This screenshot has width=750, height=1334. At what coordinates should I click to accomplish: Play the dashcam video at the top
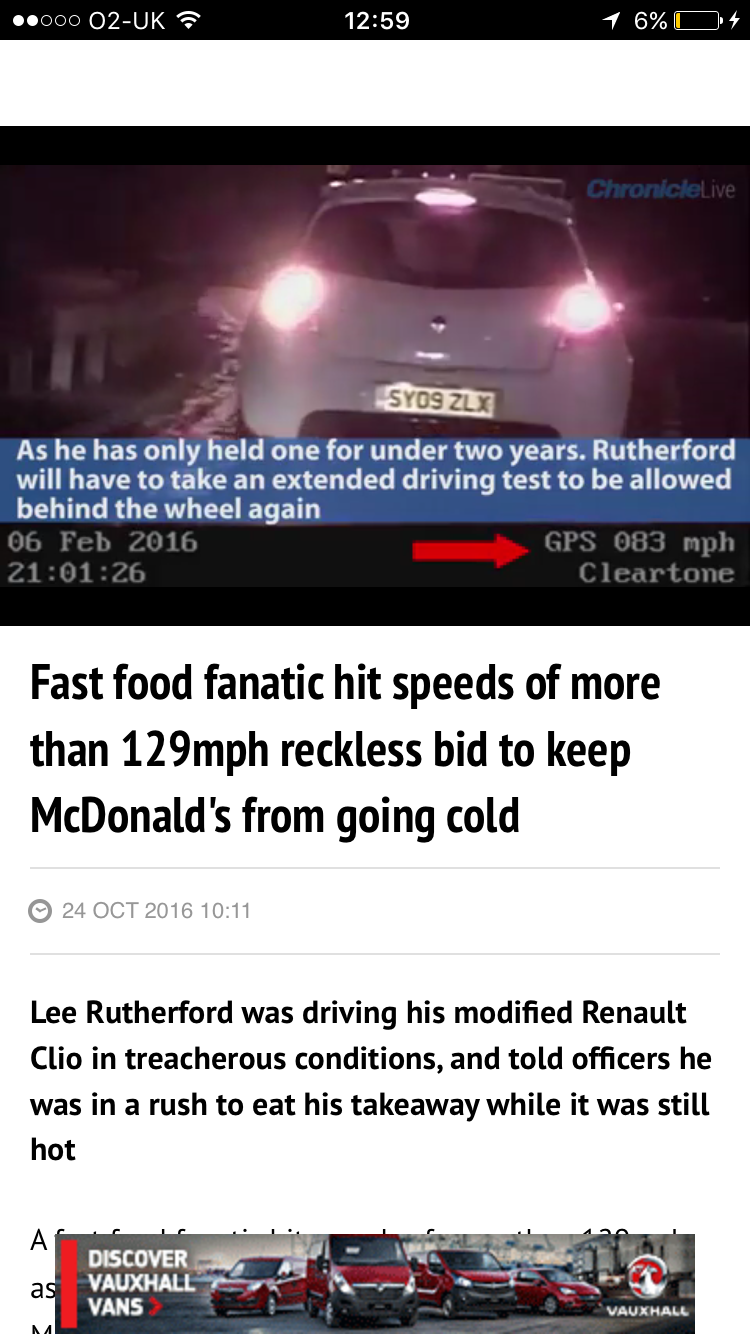click(375, 375)
